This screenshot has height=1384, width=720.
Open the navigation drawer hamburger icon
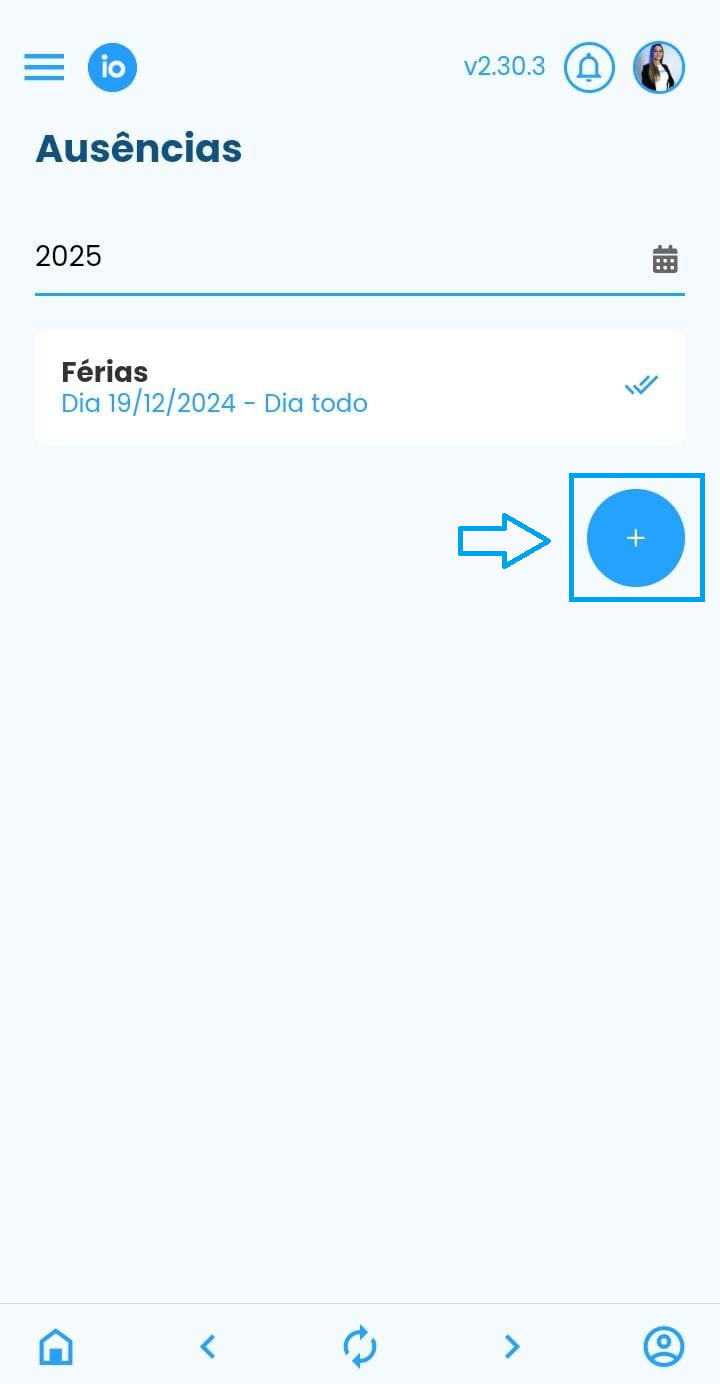pos(44,67)
